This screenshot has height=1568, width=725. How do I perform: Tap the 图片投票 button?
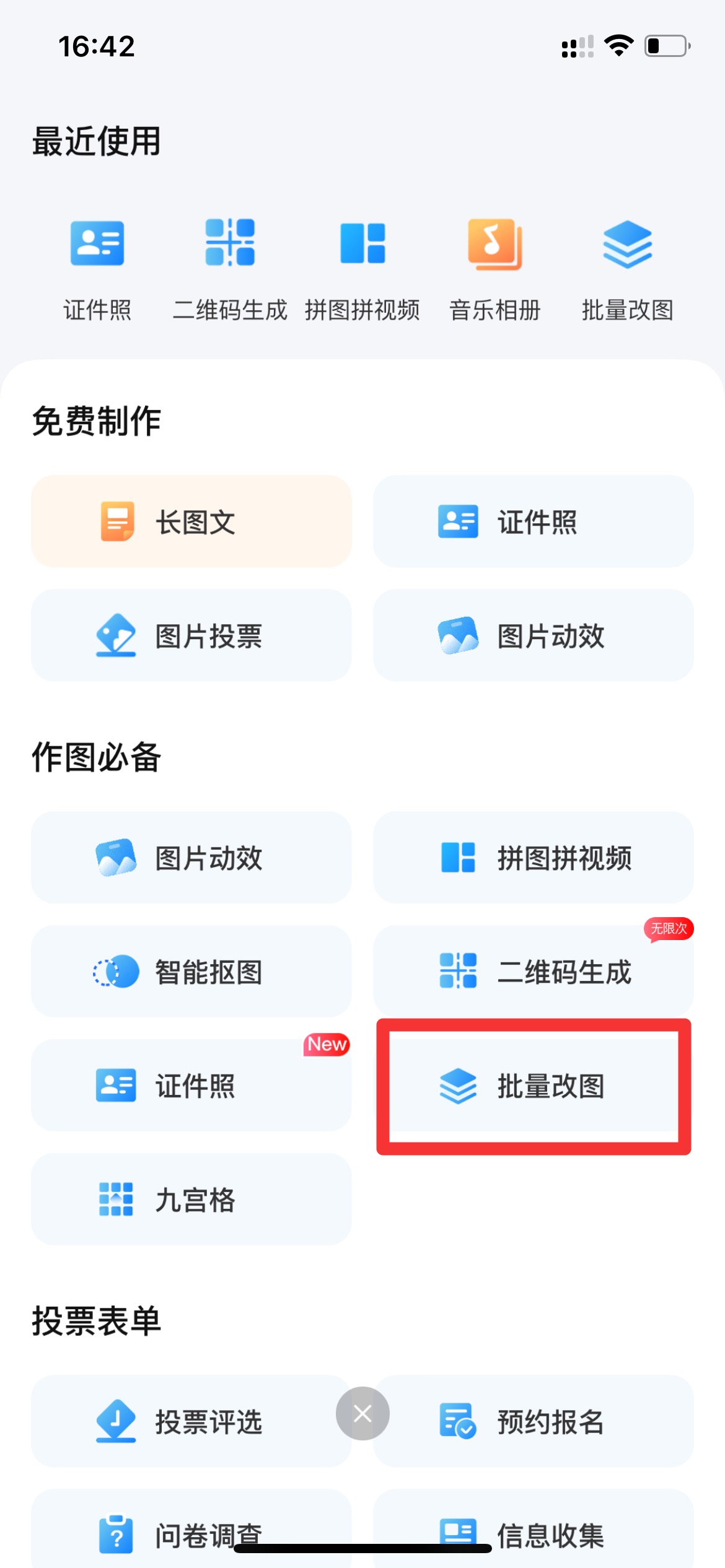coord(191,635)
